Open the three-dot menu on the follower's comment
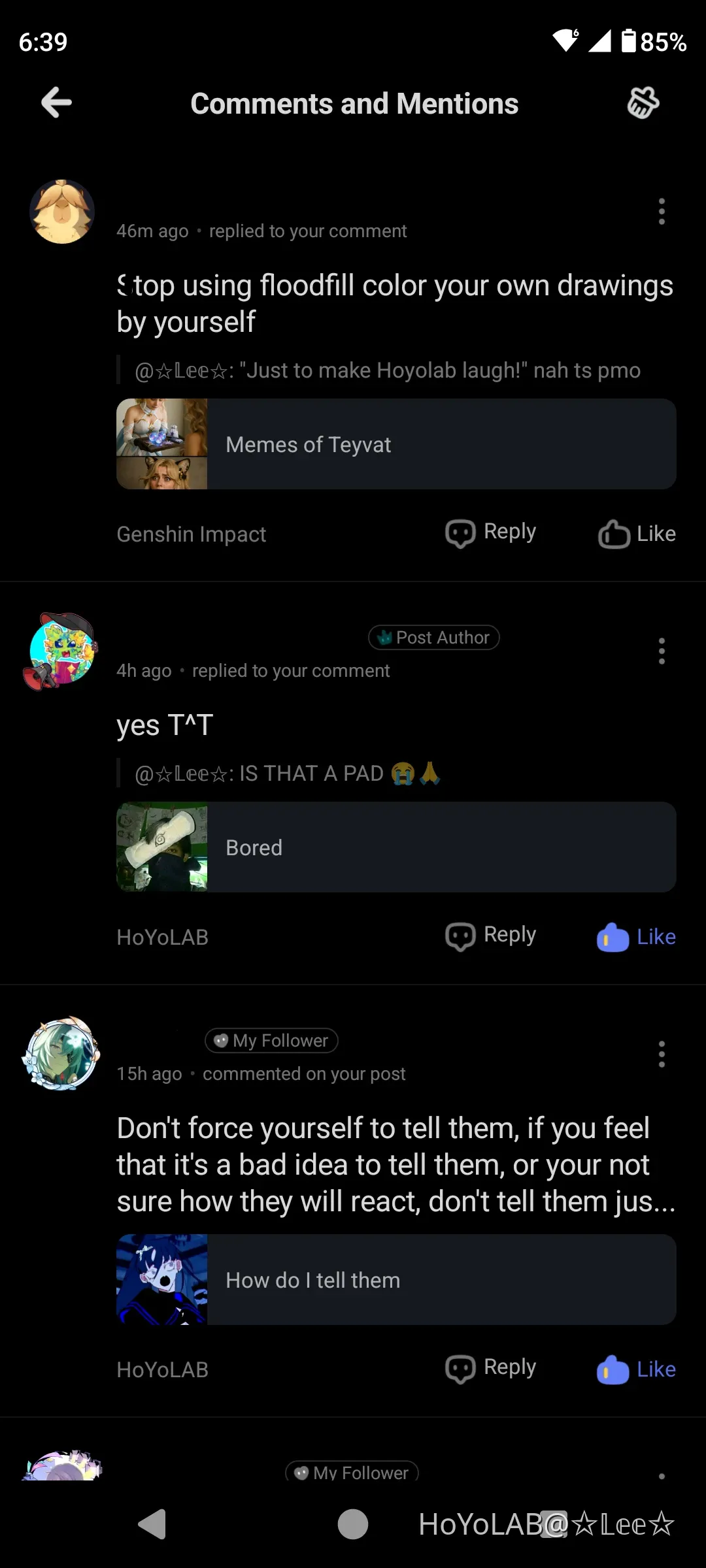The image size is (706, 1568). click(662, 1054)
